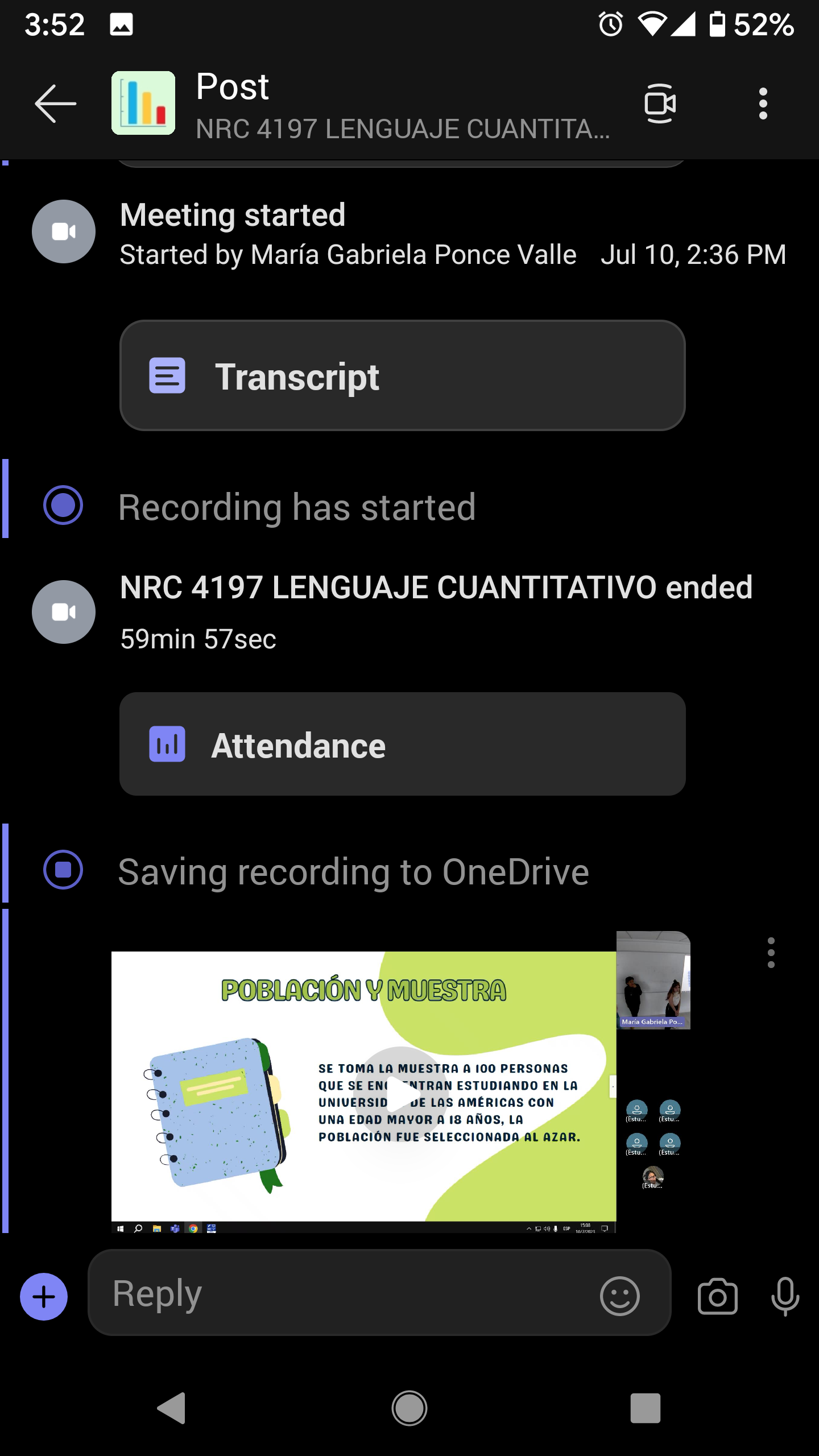View the Attendance report
Image resolution: width=819 pixels, height=1456 pixels.
402,744
